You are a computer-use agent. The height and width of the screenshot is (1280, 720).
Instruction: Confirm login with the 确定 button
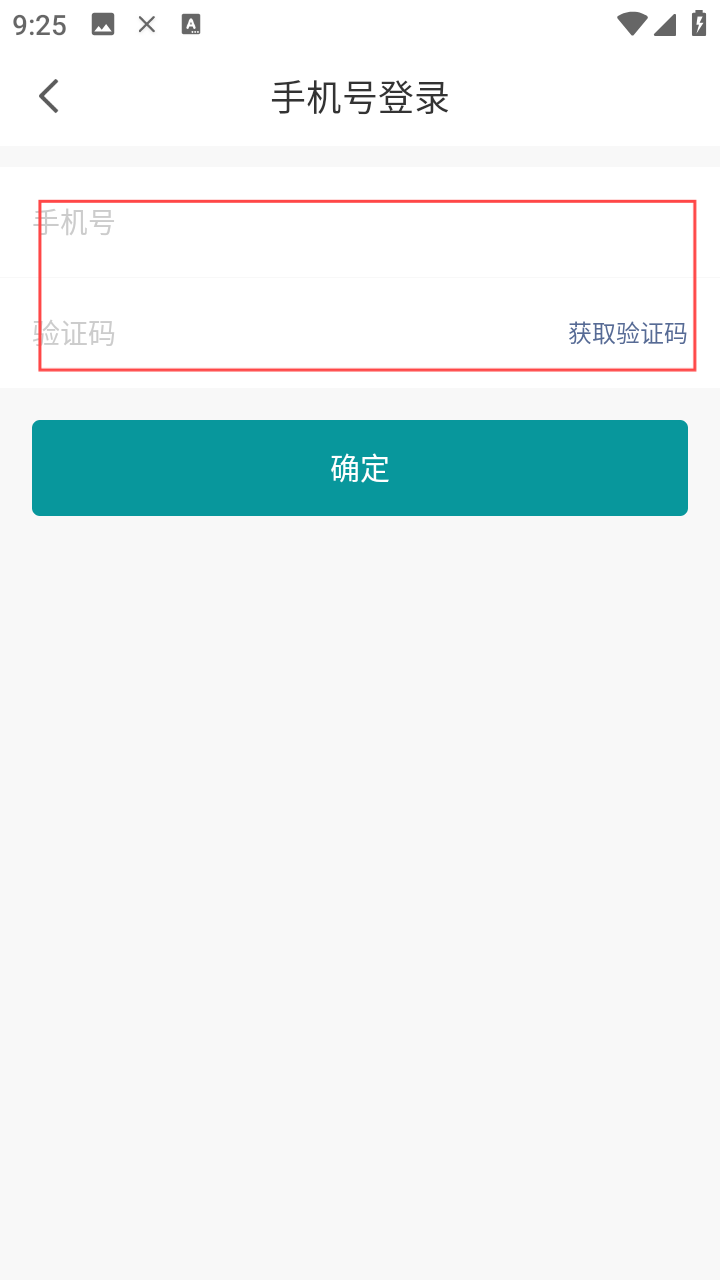click(x=360, y=468)
